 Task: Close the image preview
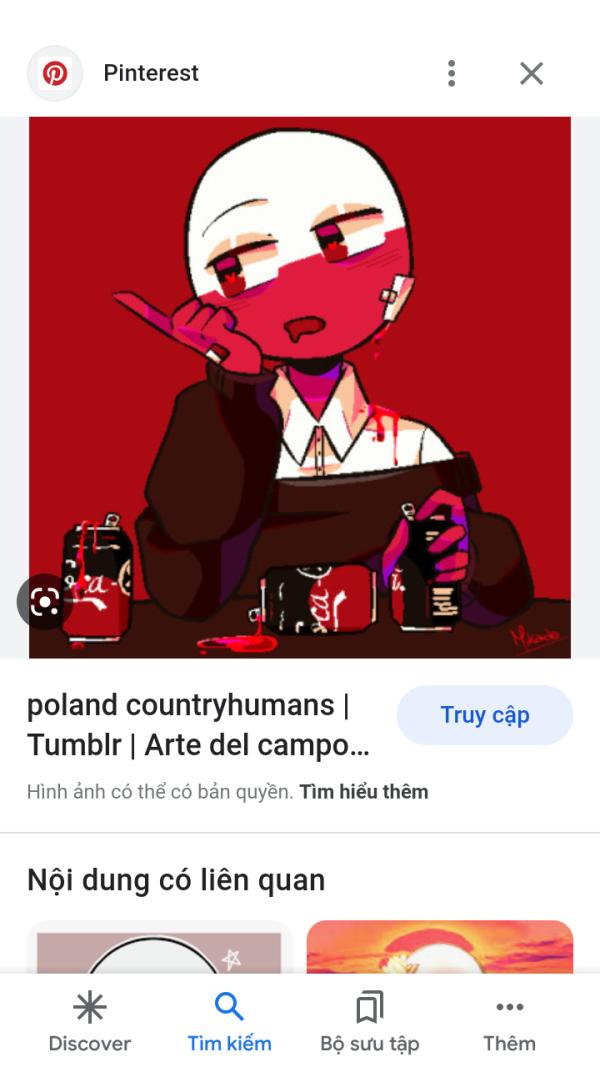click(531, 73)
